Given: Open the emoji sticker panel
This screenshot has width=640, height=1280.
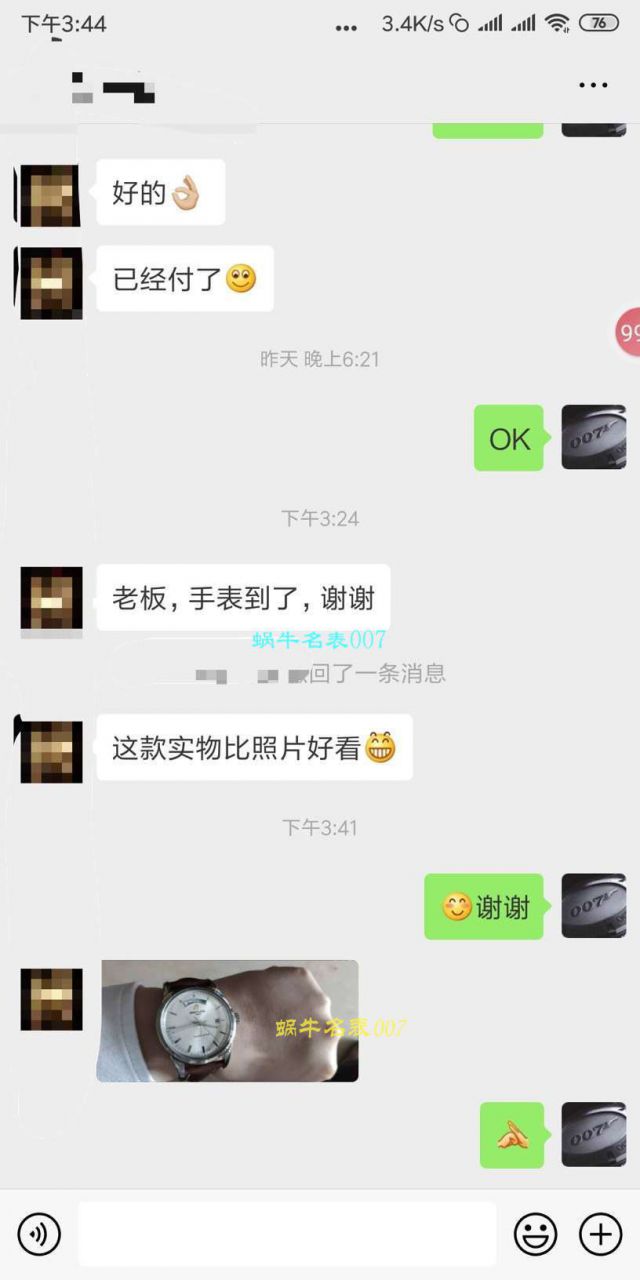Looking at the screenshot, I should [x=535, y=1234].
